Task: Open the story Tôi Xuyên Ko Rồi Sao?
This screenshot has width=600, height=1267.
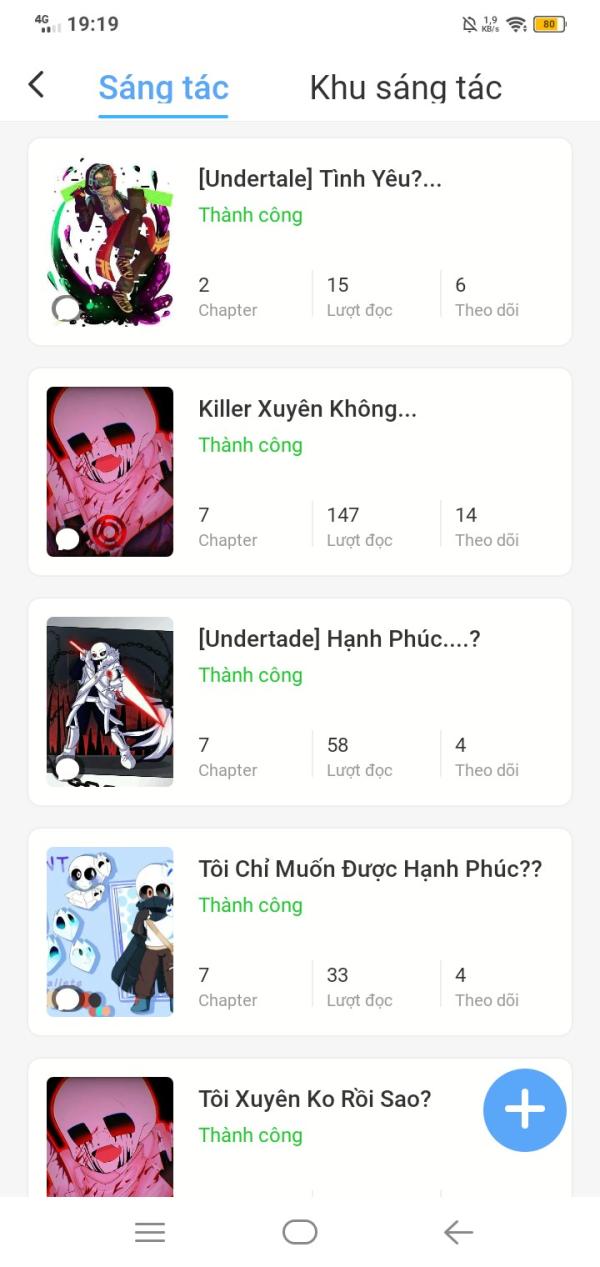Action: tap(314, 1099)
